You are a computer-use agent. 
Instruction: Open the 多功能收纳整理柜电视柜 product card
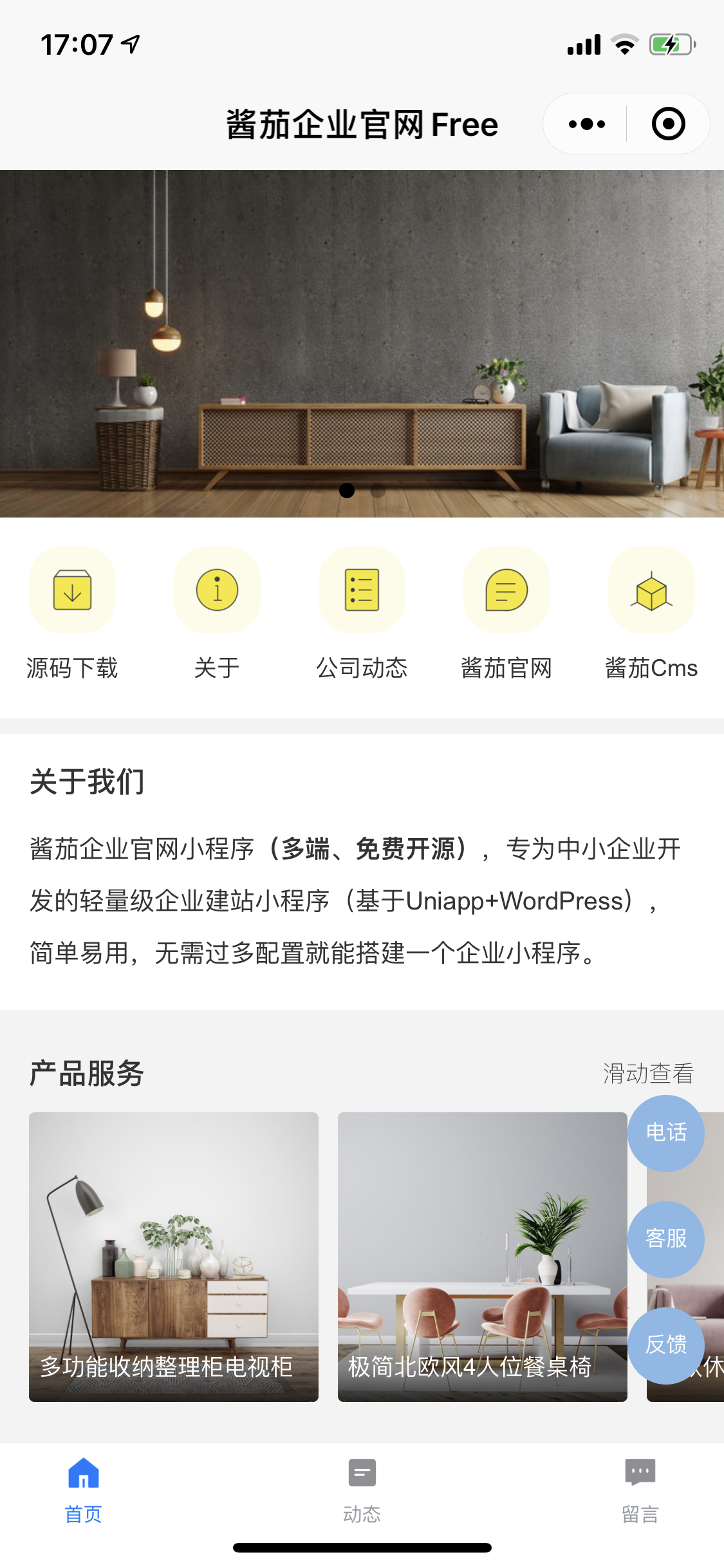click(x=174, y=1256)
